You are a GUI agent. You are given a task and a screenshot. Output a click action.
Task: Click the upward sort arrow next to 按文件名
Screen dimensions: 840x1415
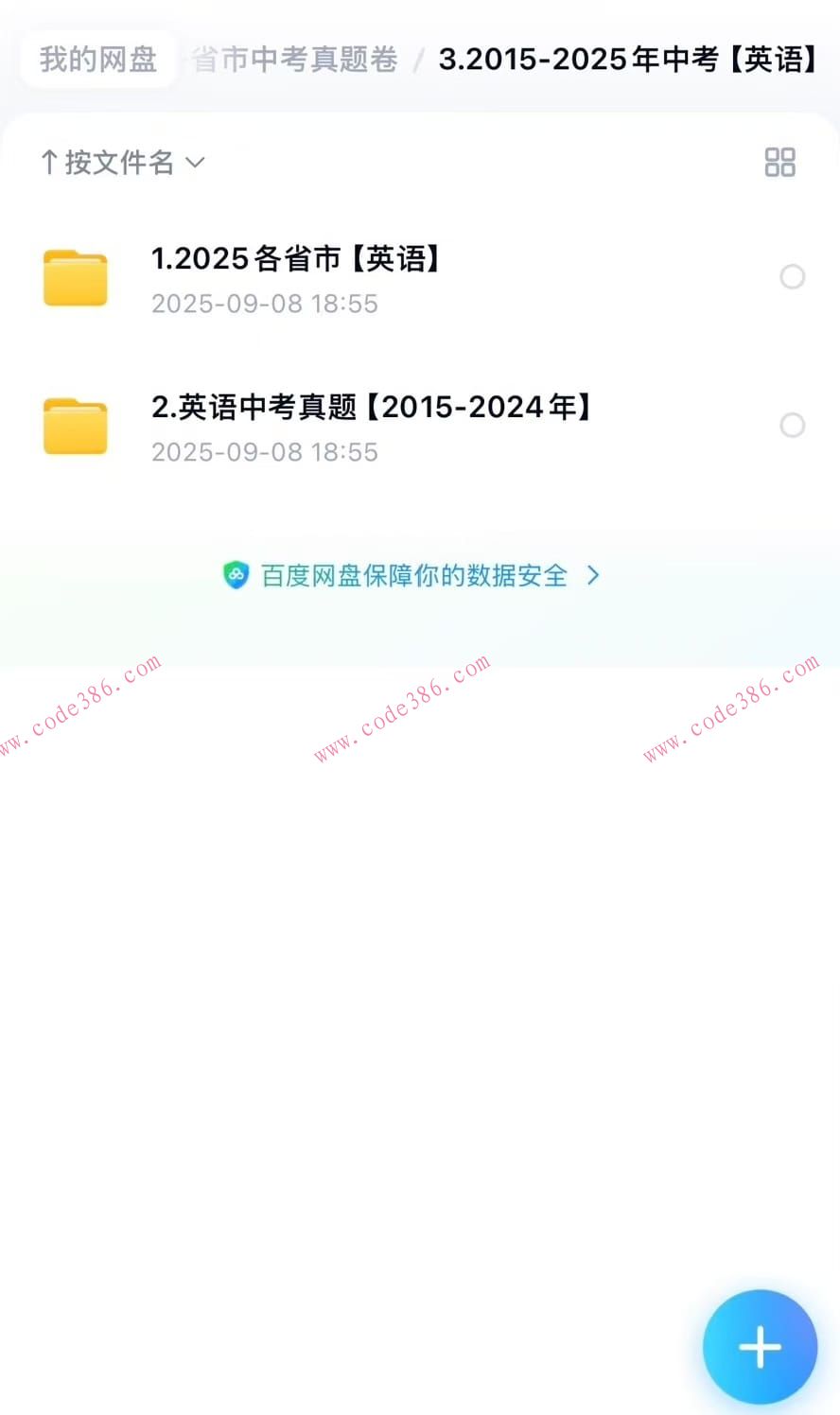[49, 162]
